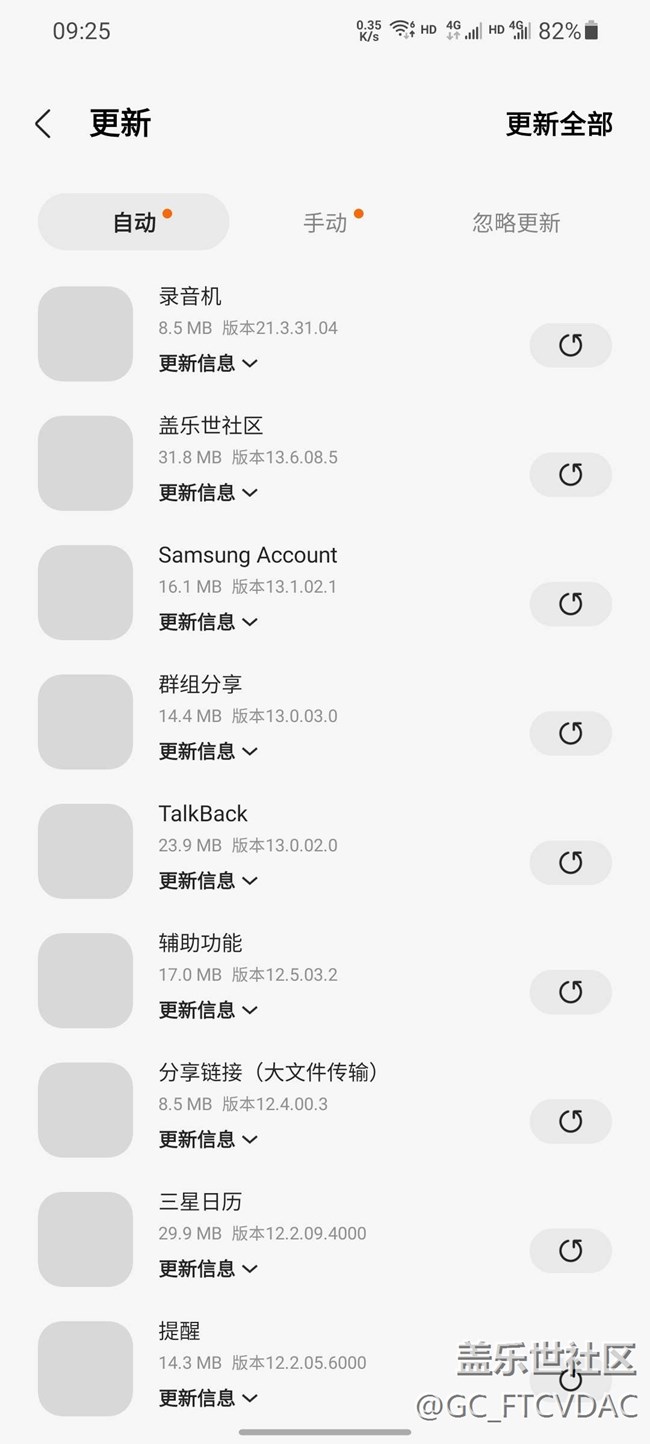Switch to the 手动 tab
650x1444 pixels.
click(326, 222)
